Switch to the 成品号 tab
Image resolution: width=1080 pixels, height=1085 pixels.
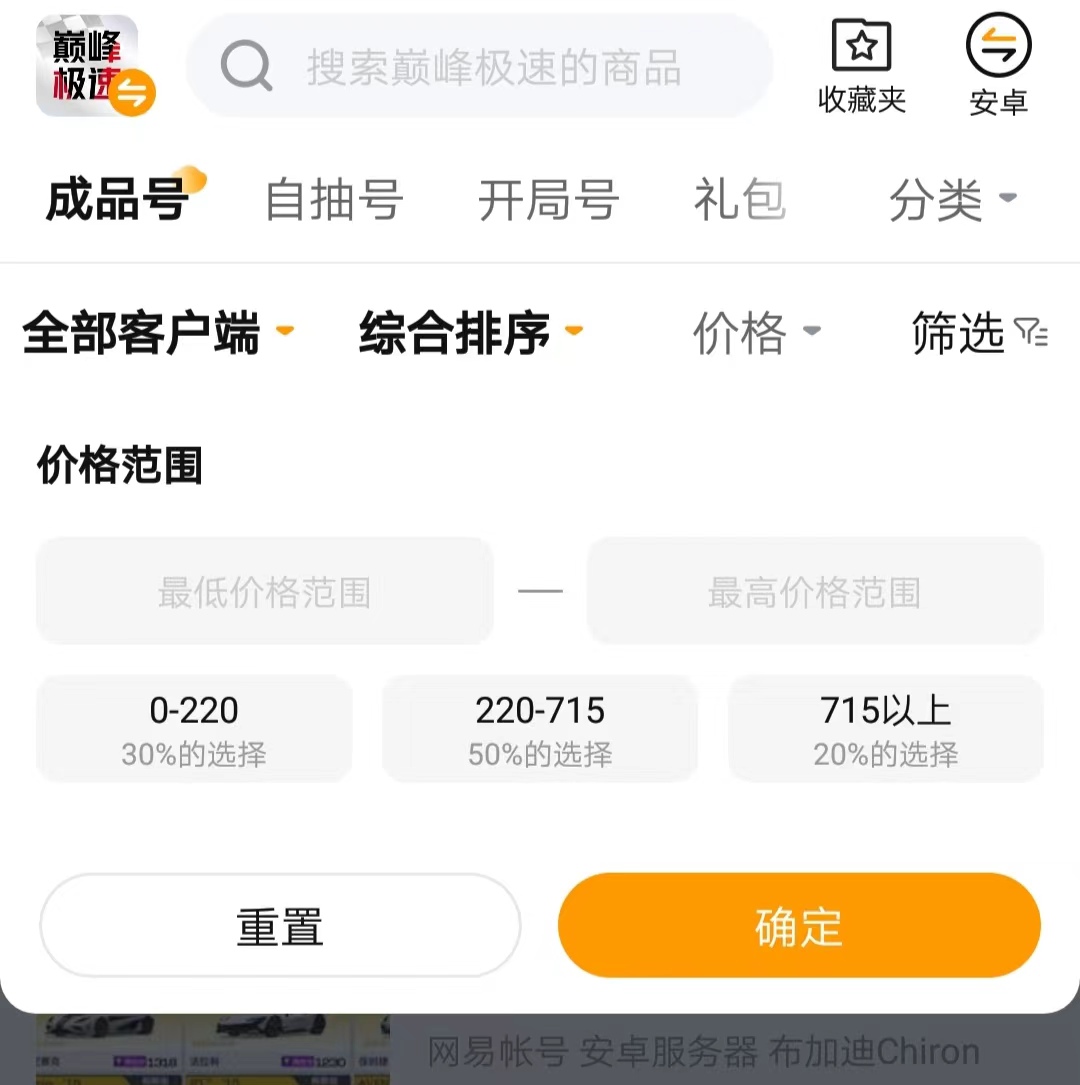coord(118,200)
